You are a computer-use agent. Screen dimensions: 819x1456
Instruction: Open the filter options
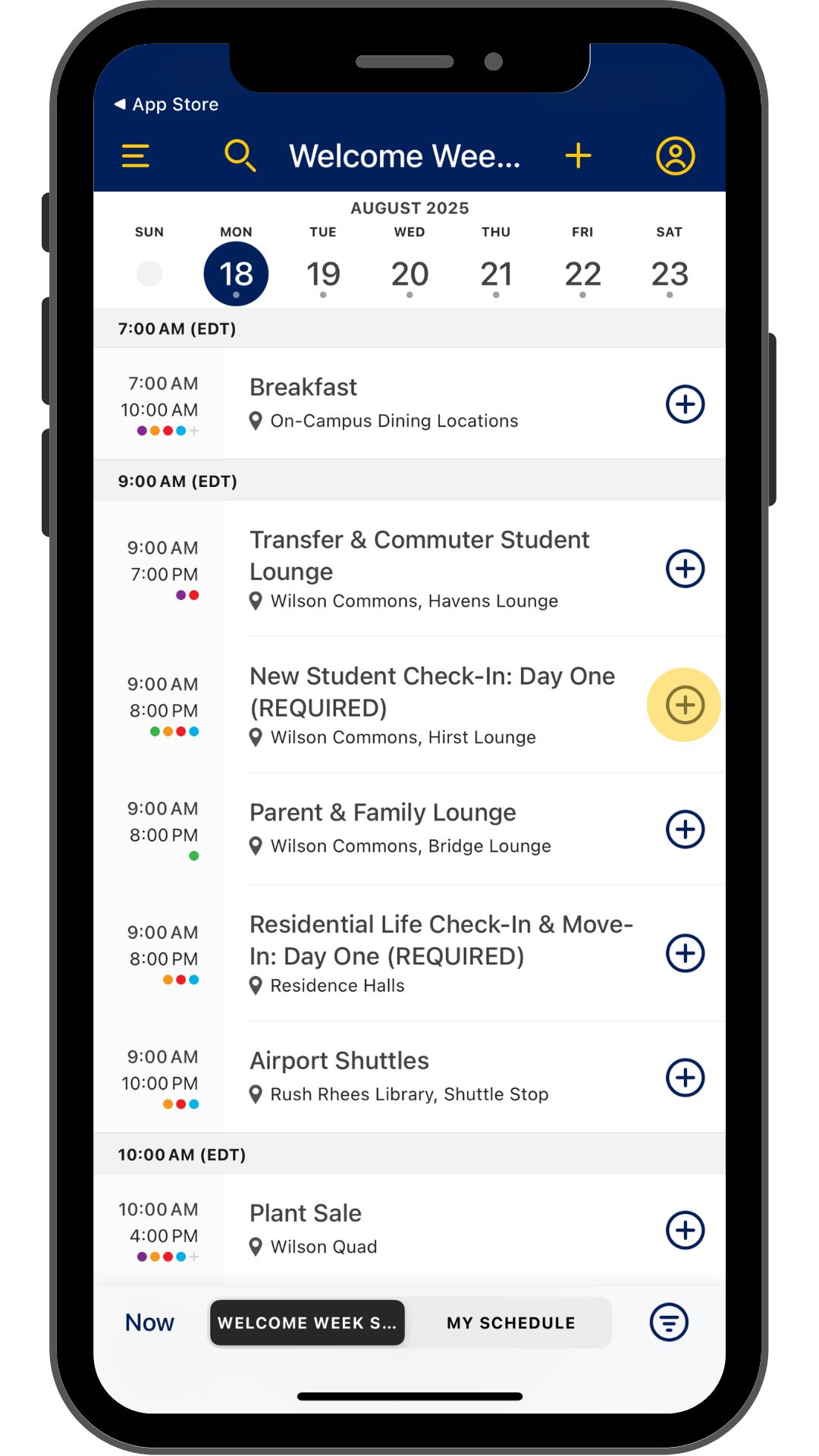[669, 1323]
